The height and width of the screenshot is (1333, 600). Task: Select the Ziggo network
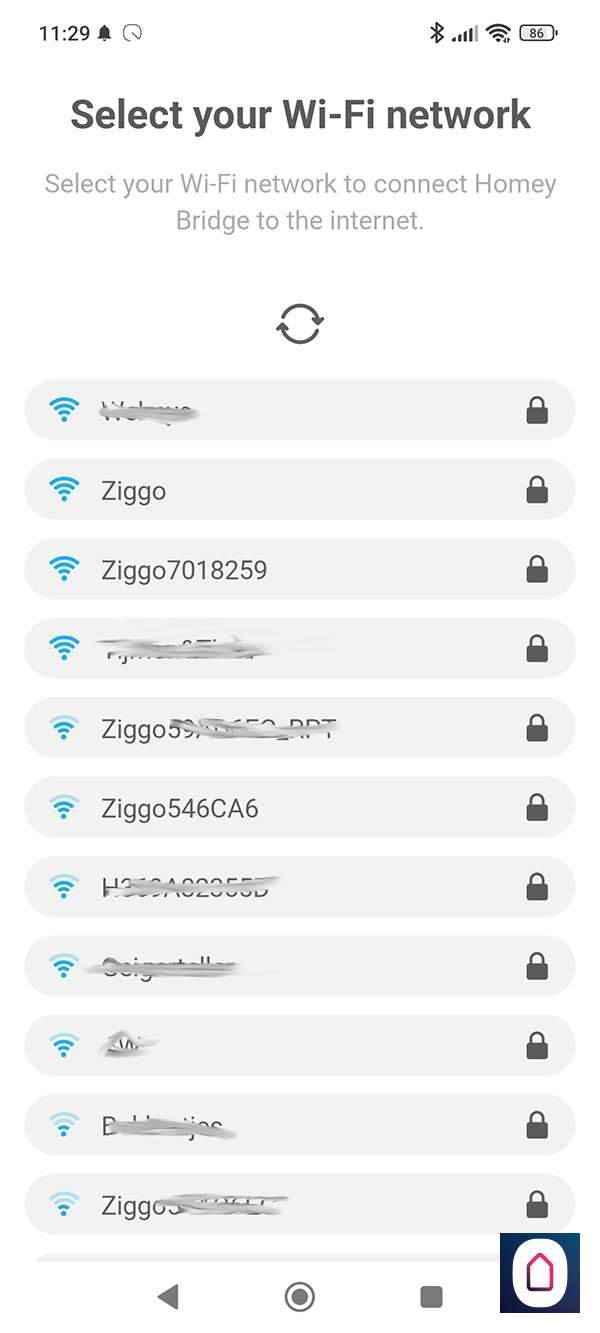tap(299, 490)
